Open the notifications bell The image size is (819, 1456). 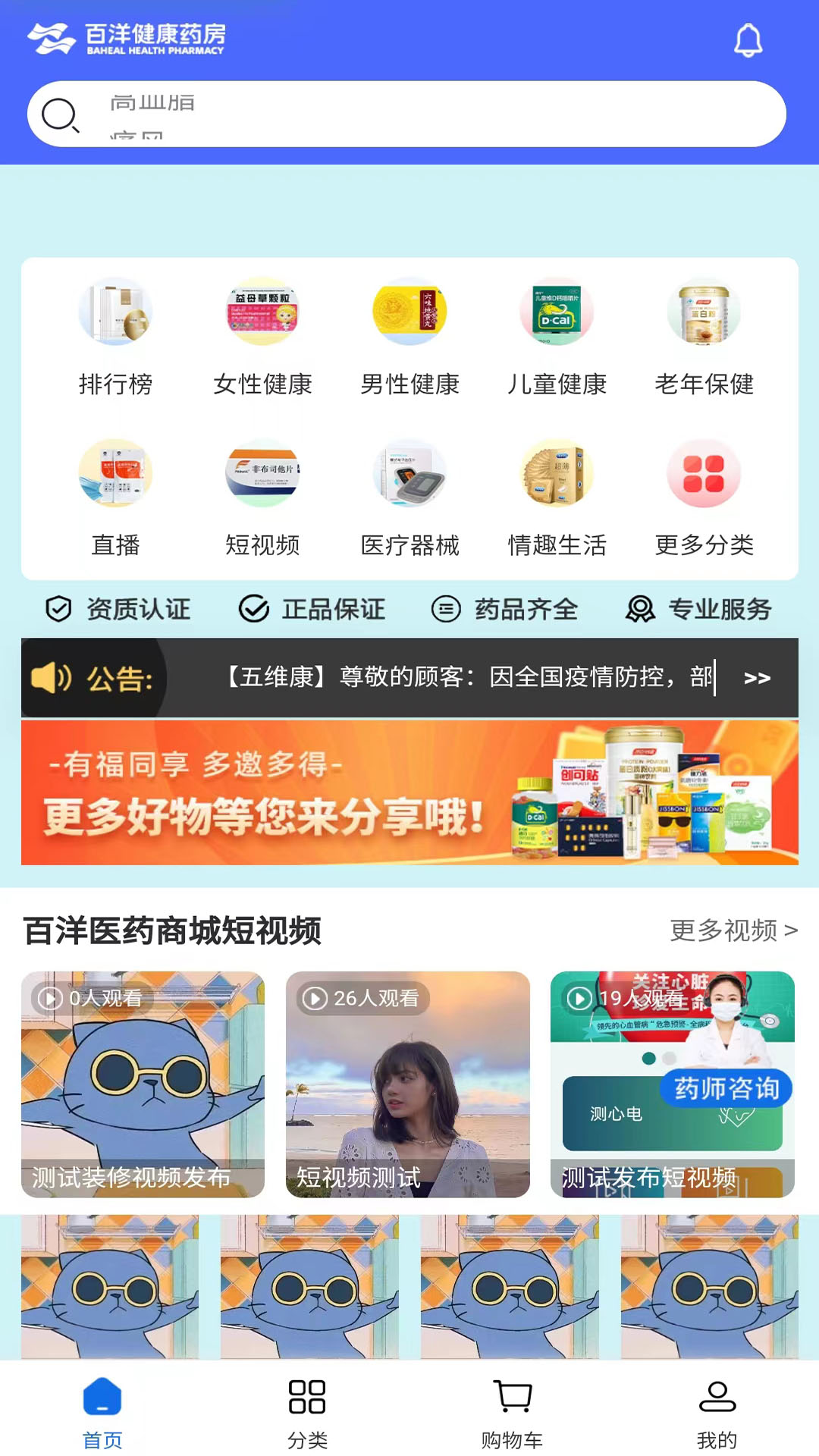pos(748,40)
